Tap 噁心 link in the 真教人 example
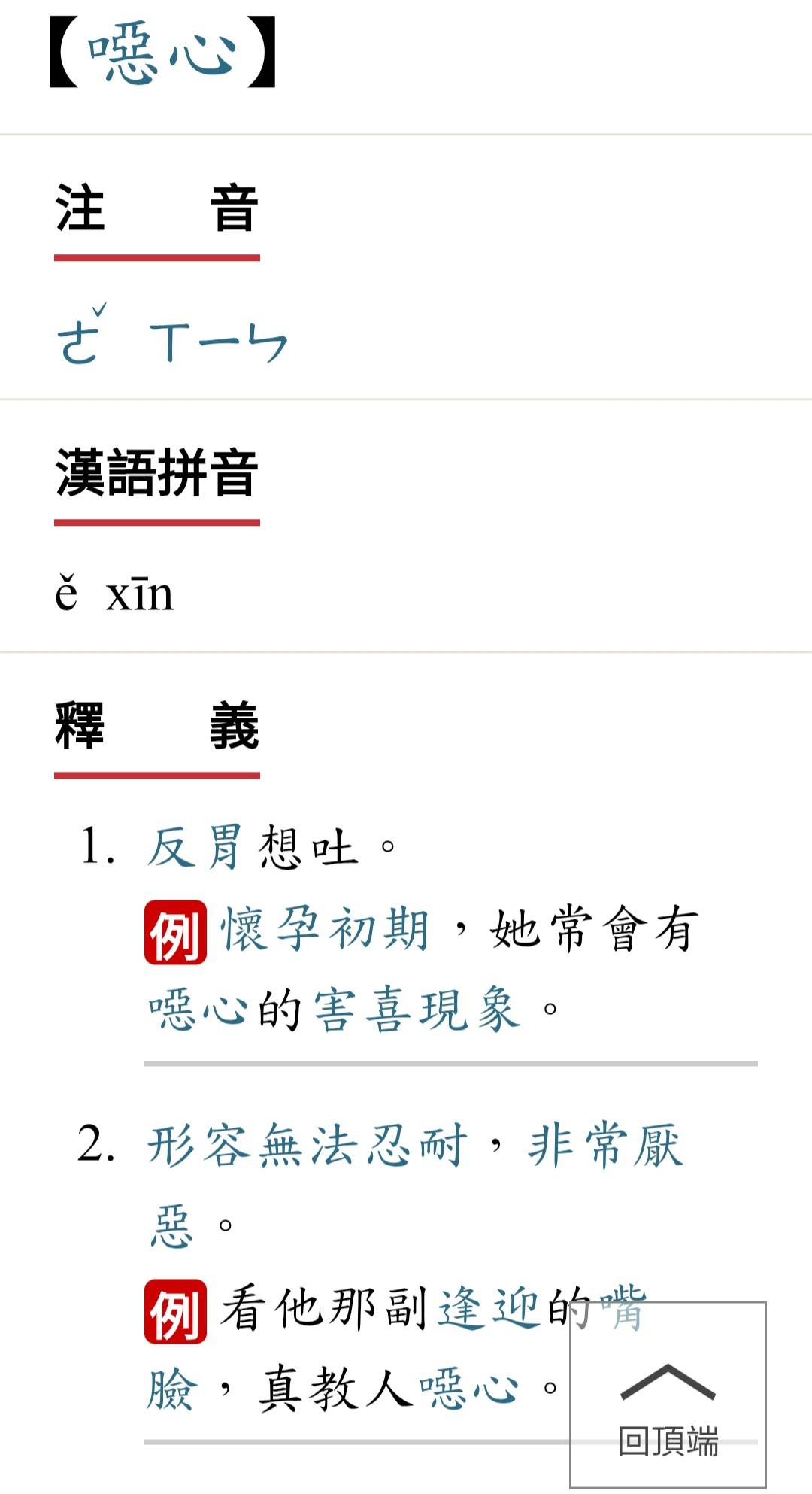The height and width of the screenshot is (1494, 812). click(x=469, y=1389)
